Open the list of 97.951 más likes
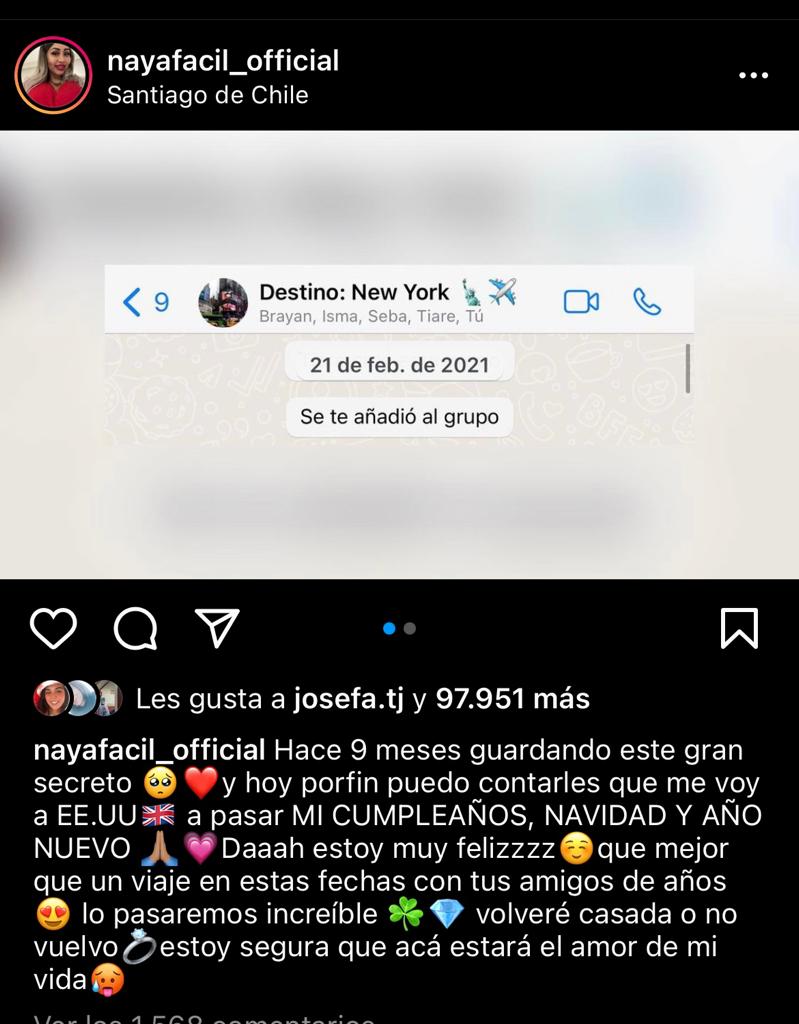Screen dimensions: 799x1024 [513, 699]
